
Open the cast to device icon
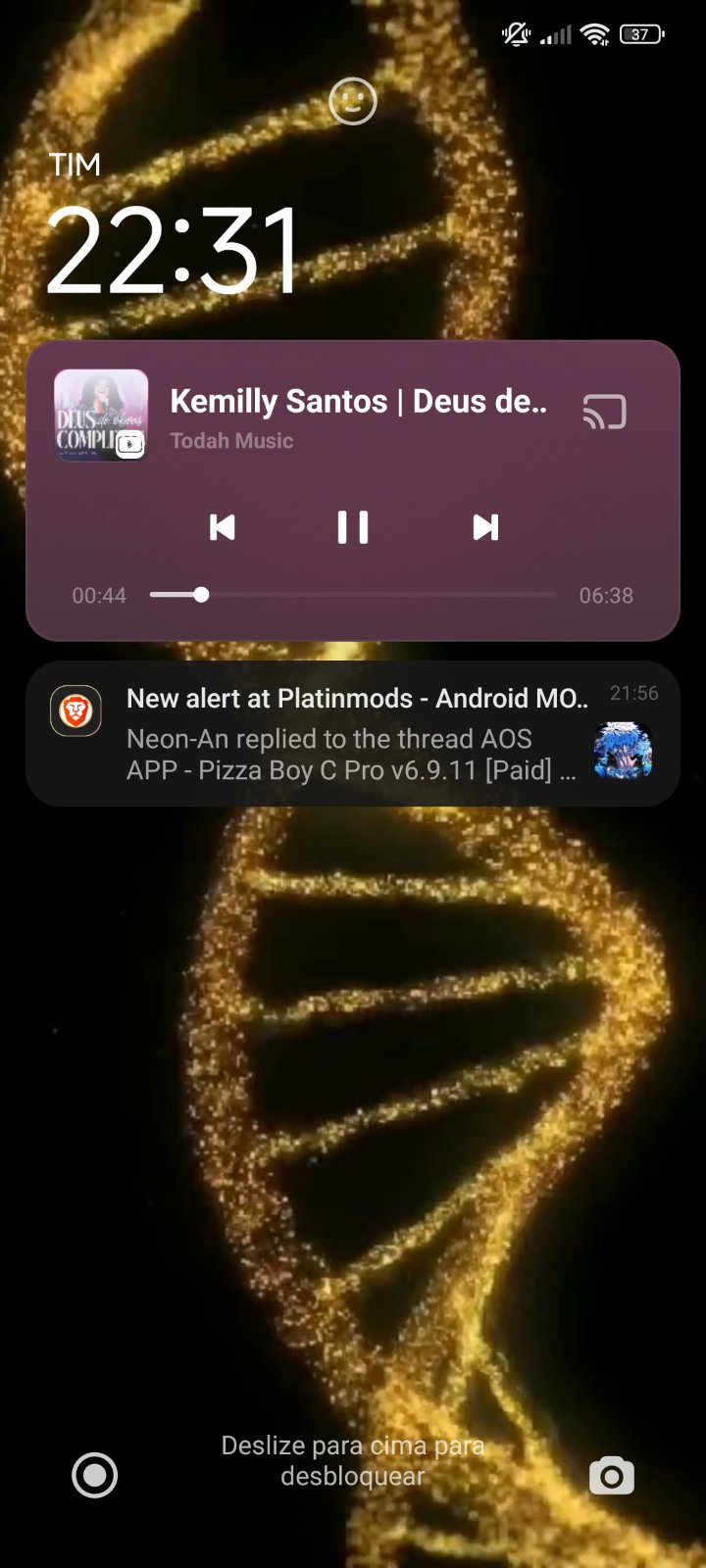click(x=604, y=412)
